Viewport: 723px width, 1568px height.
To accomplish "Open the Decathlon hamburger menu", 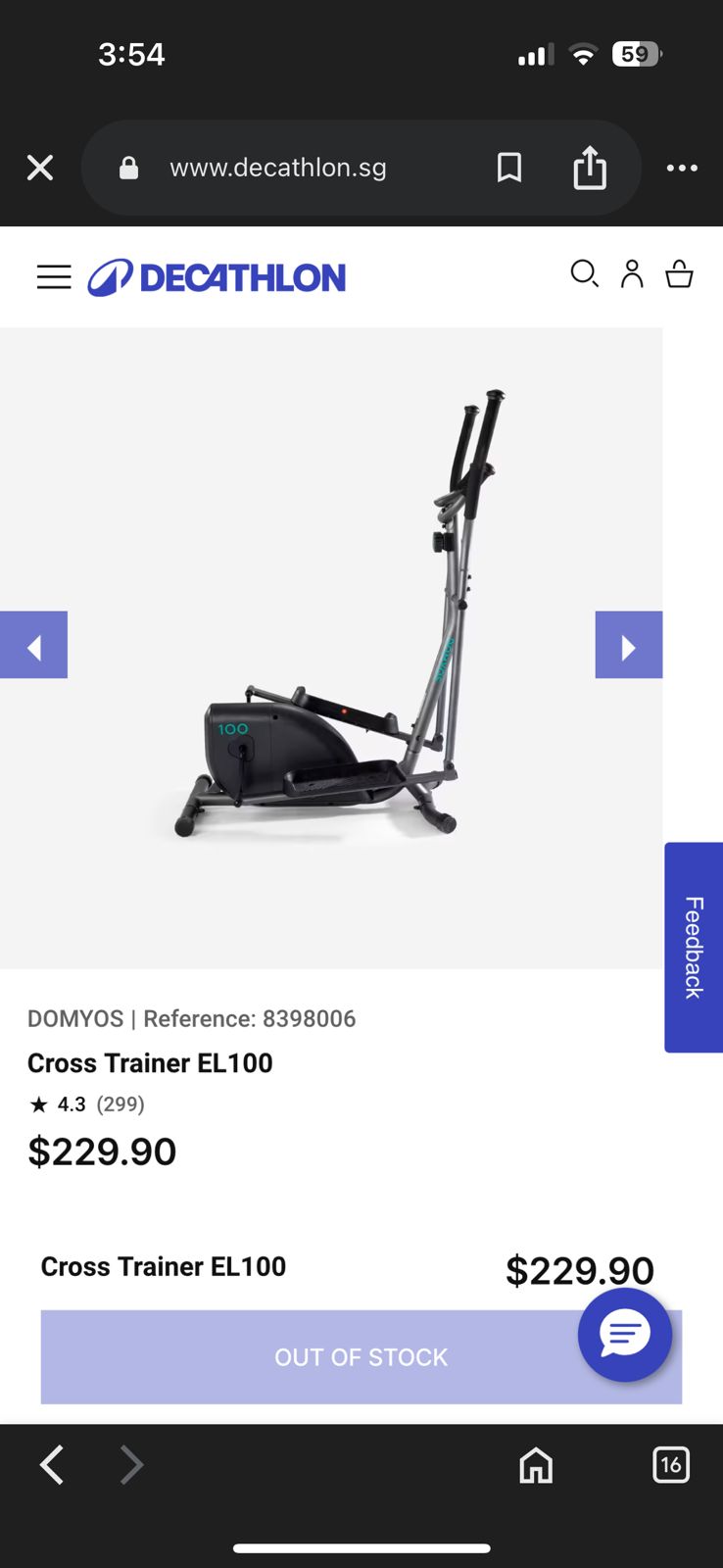I will click(54, 277).
